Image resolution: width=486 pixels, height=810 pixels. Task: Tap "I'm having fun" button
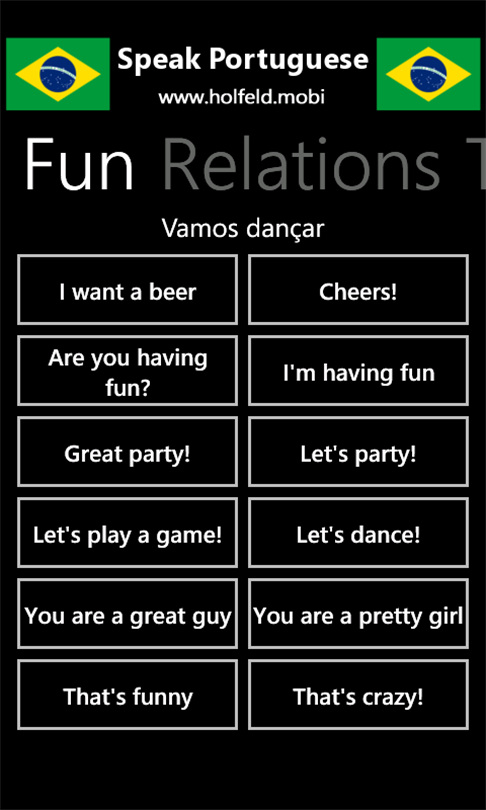coord(358,370)
